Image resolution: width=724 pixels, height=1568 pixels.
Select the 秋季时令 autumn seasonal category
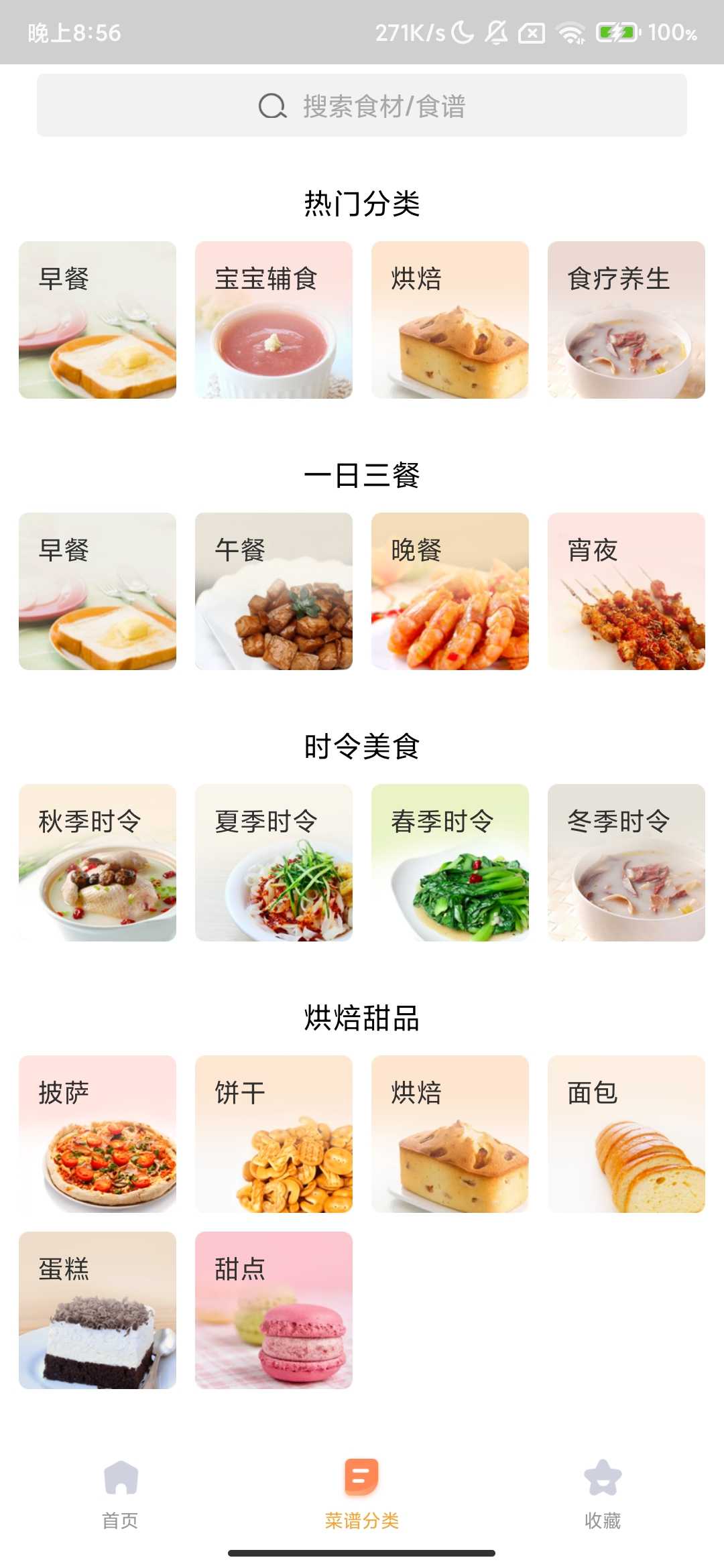[x=97, y=864]
